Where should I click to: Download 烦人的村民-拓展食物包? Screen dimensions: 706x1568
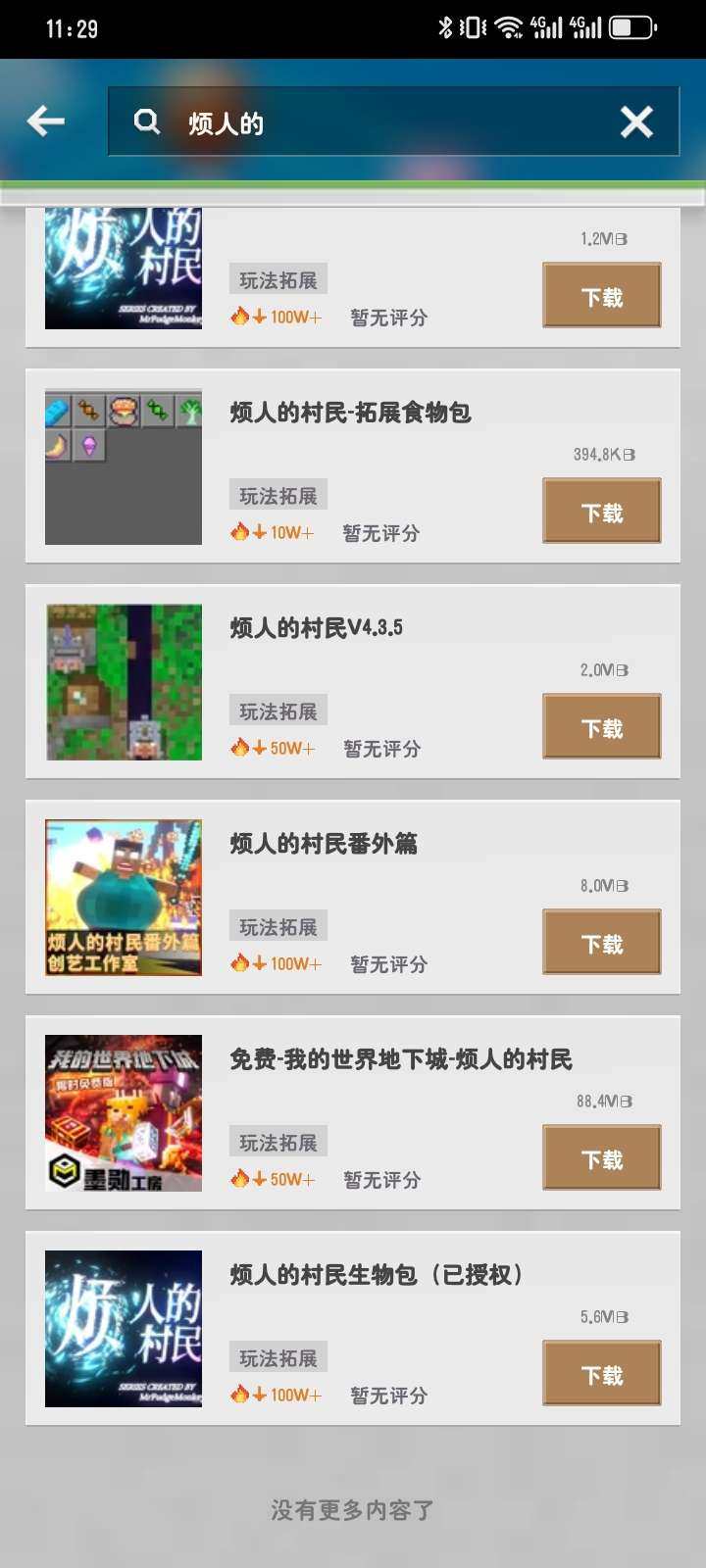pyautogui.click(x=601, y=511)
